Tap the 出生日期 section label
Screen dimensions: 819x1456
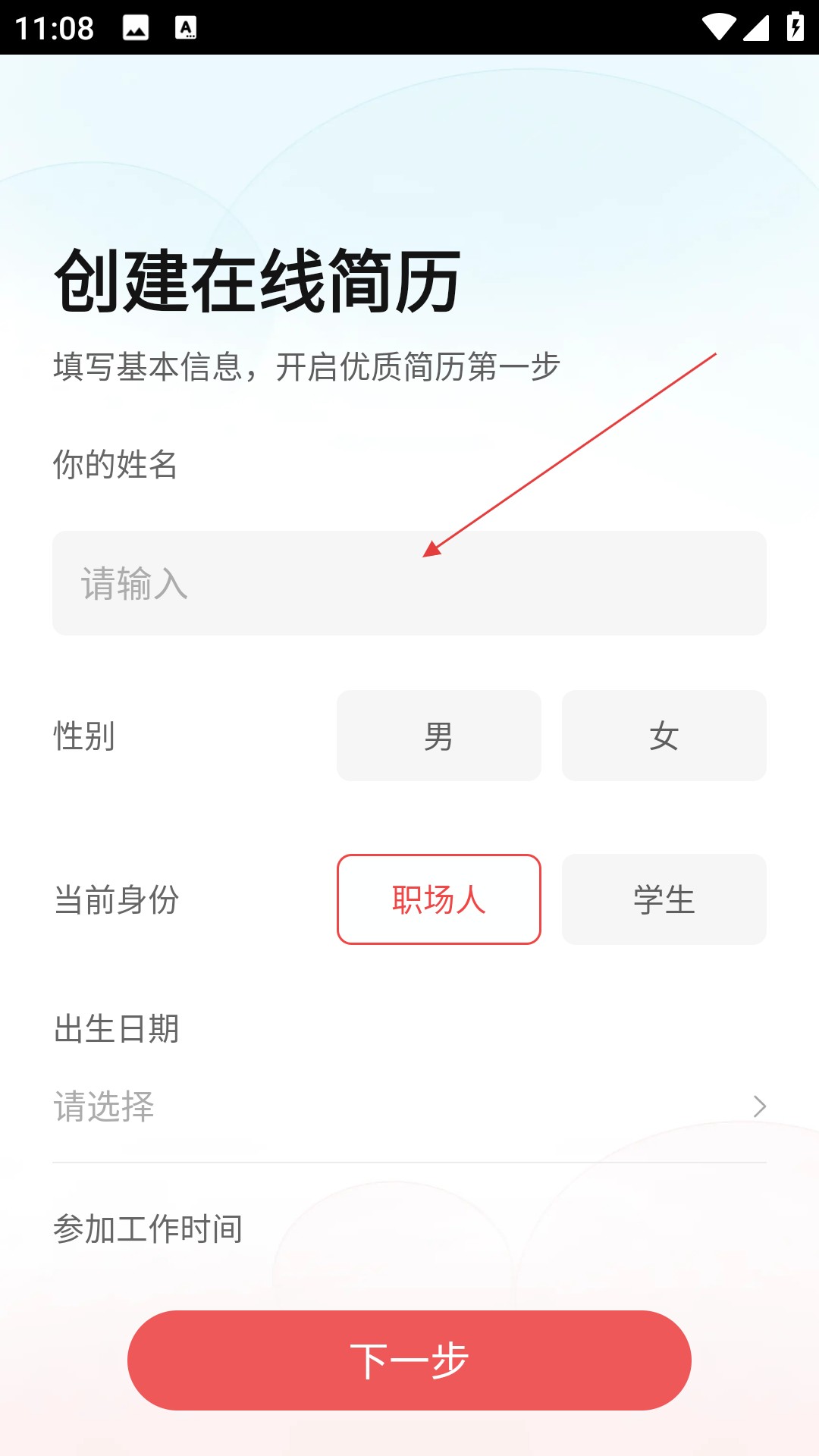[x=115, y=1028]
